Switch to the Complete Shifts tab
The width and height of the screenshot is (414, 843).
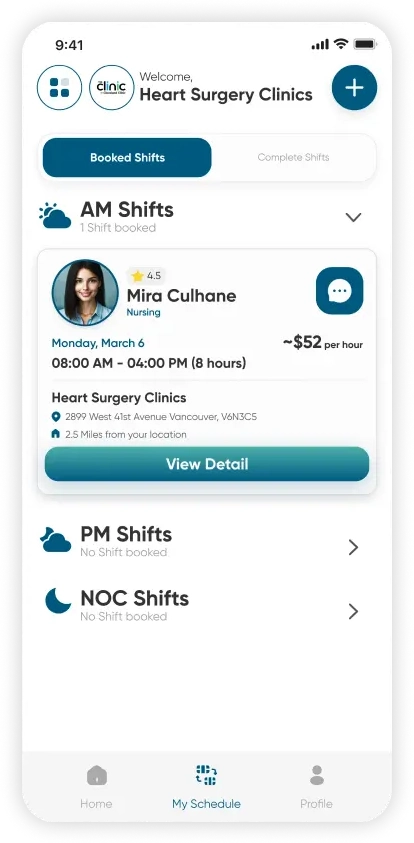click(x=294, y=158)
